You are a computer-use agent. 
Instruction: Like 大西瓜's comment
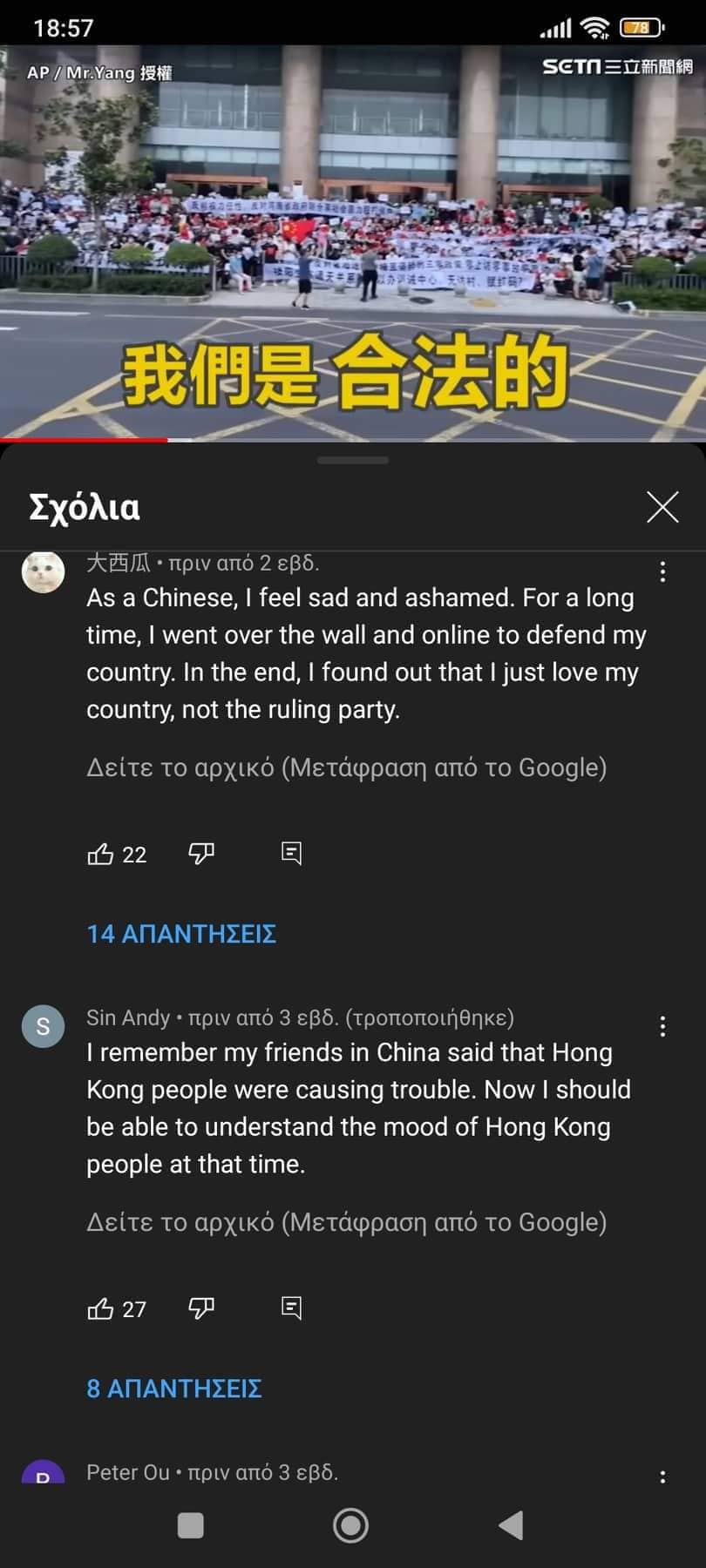click(x=101, y=854)
